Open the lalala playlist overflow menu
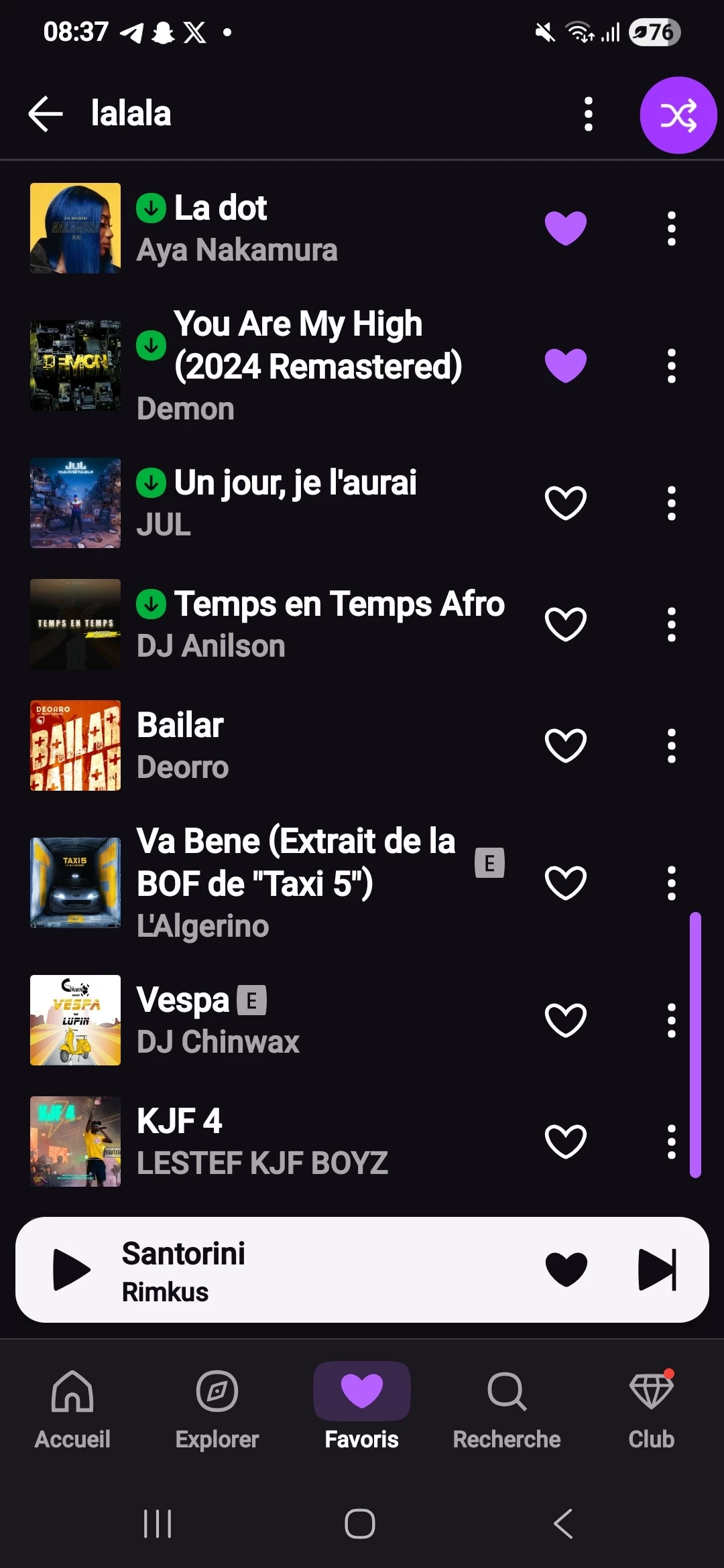The width and height of the screenshot is (724, 1568). coord(588,114)
